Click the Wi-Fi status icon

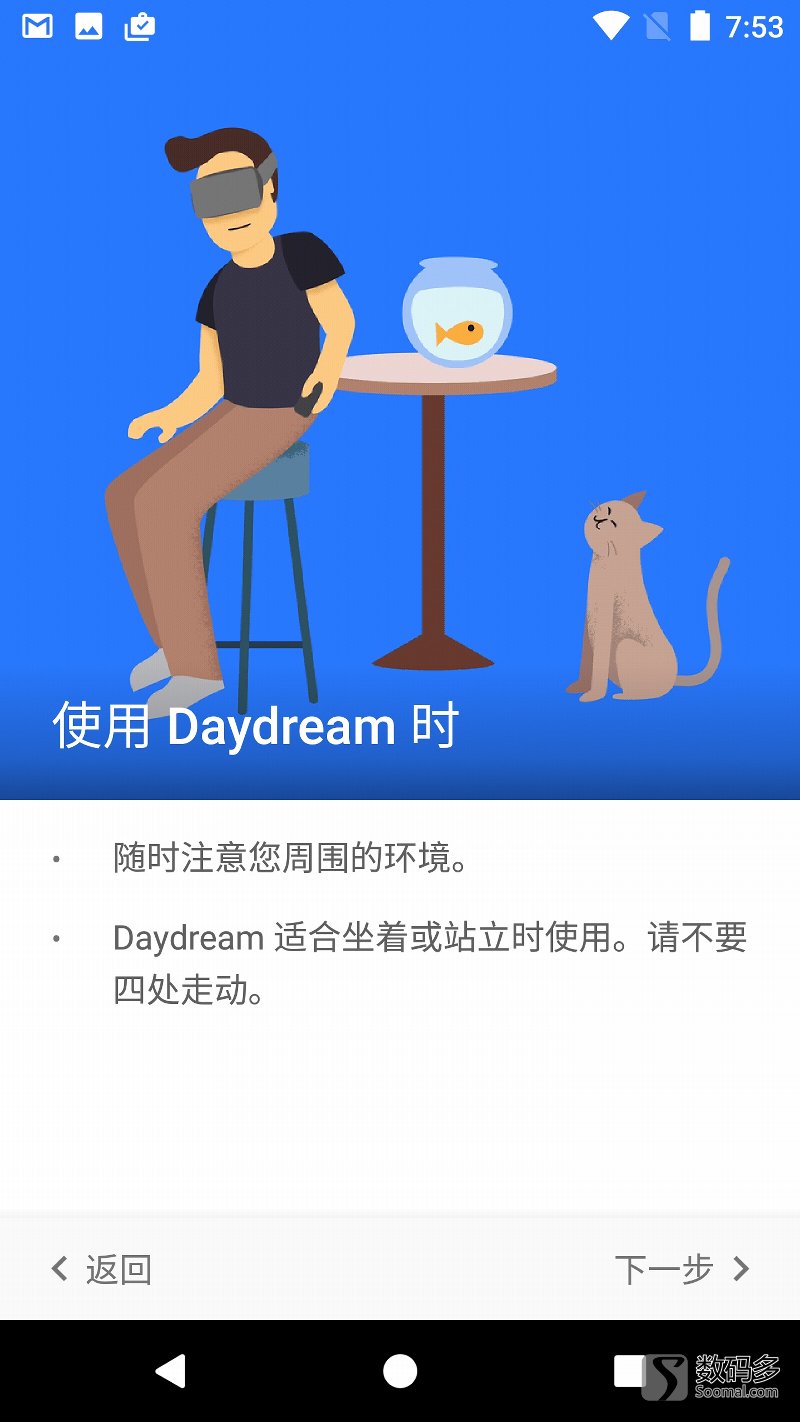[x=611, y=27]
